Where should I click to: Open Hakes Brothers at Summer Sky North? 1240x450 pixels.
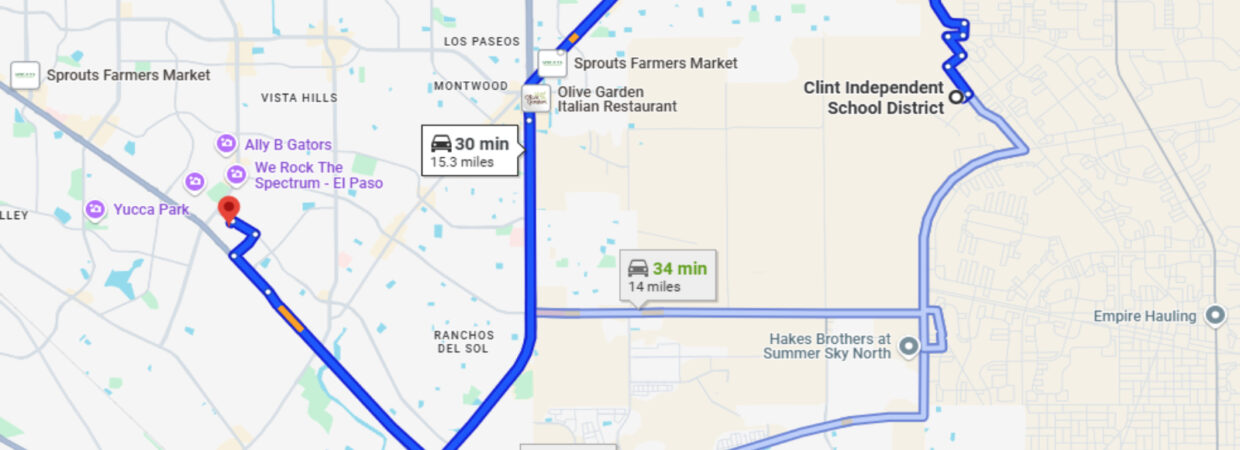(x=908, y=346)
